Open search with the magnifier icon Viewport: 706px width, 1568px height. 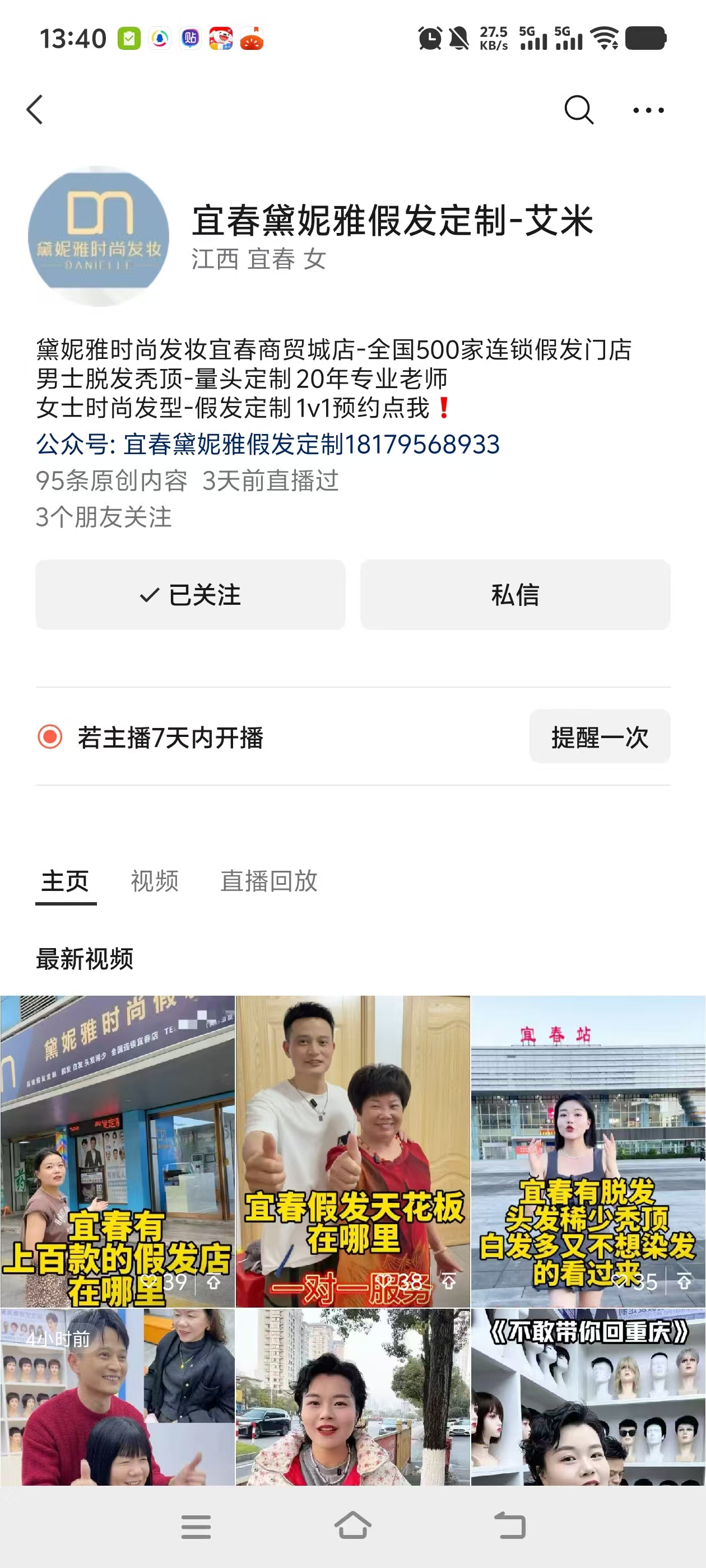[x=578, y=110]
